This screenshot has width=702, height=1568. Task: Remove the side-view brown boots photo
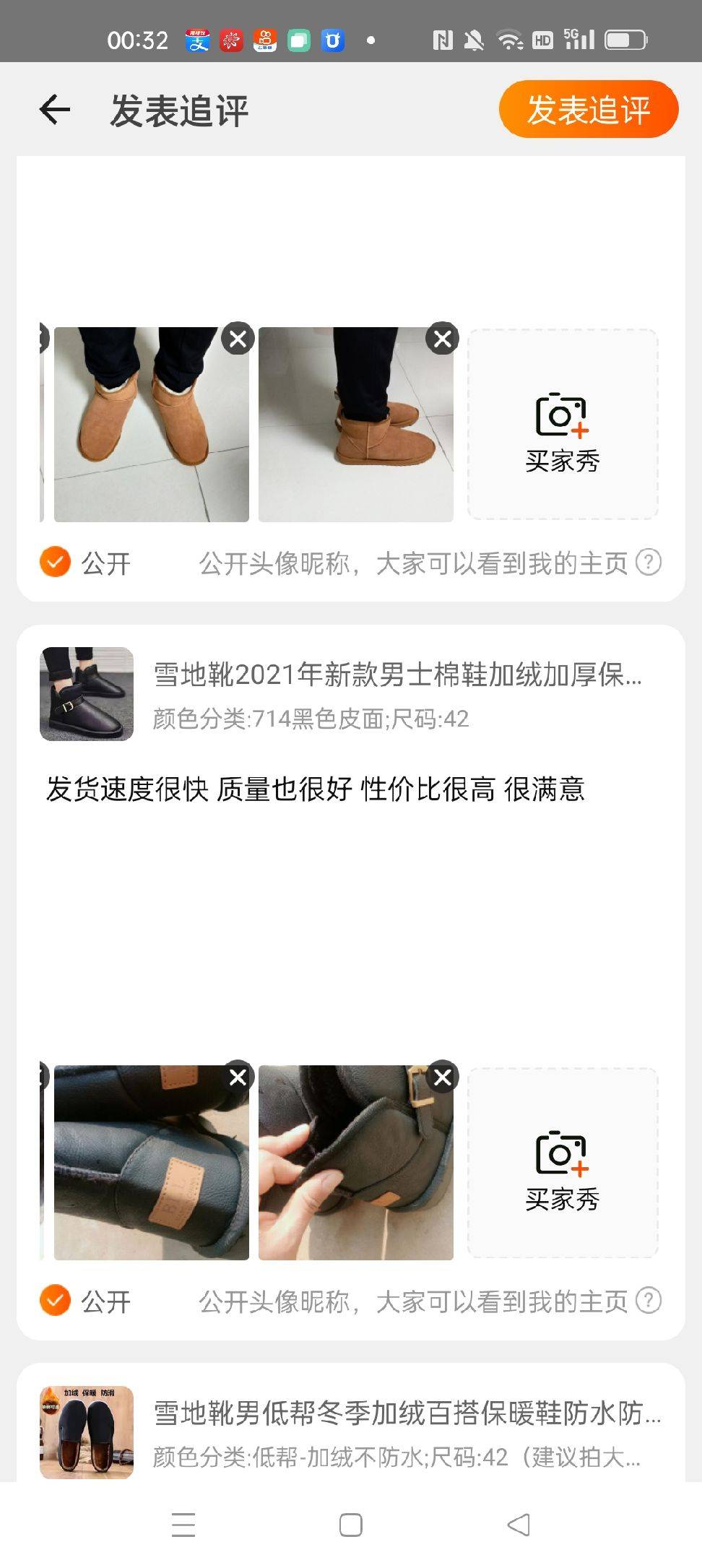click(442, 338)
